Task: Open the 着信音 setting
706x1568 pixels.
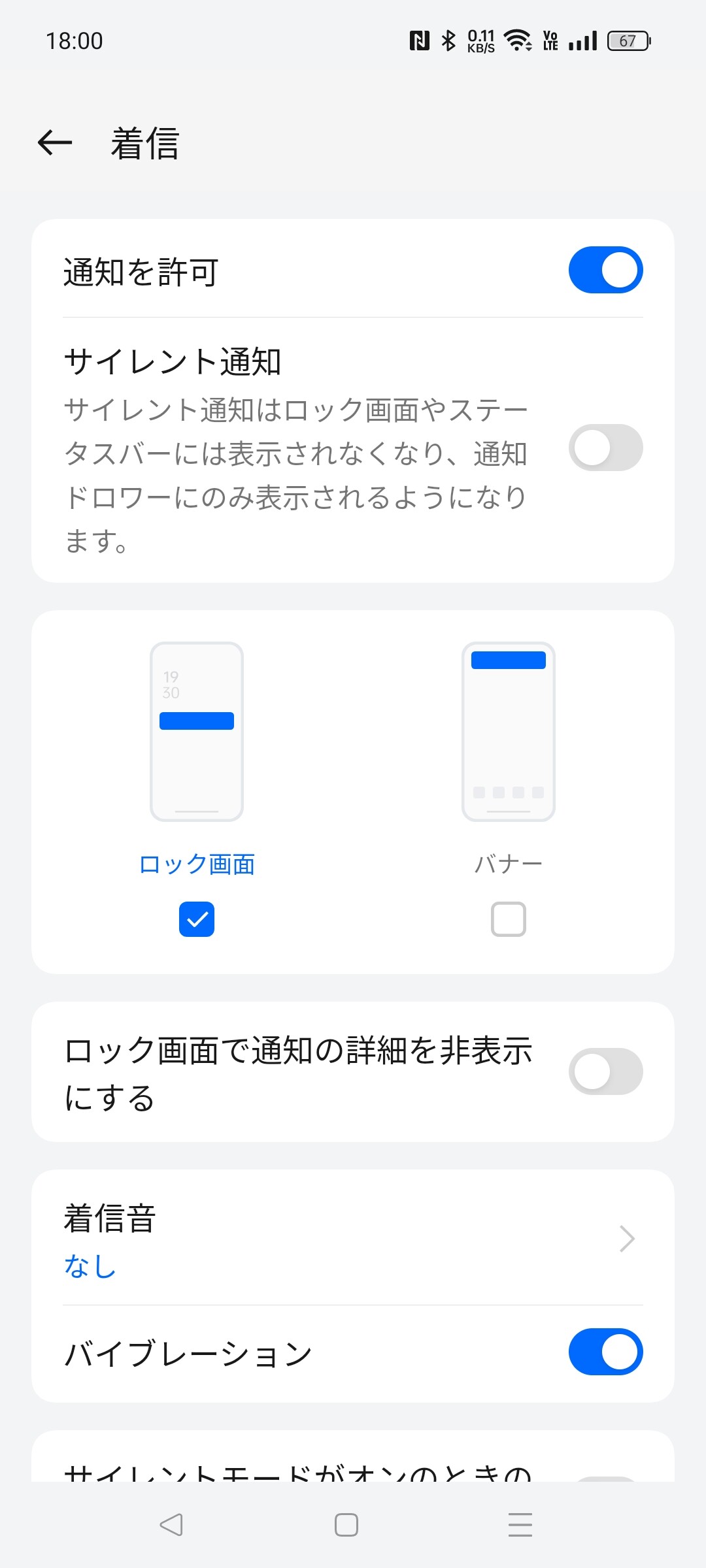Action: click(x=353, y=1239)
